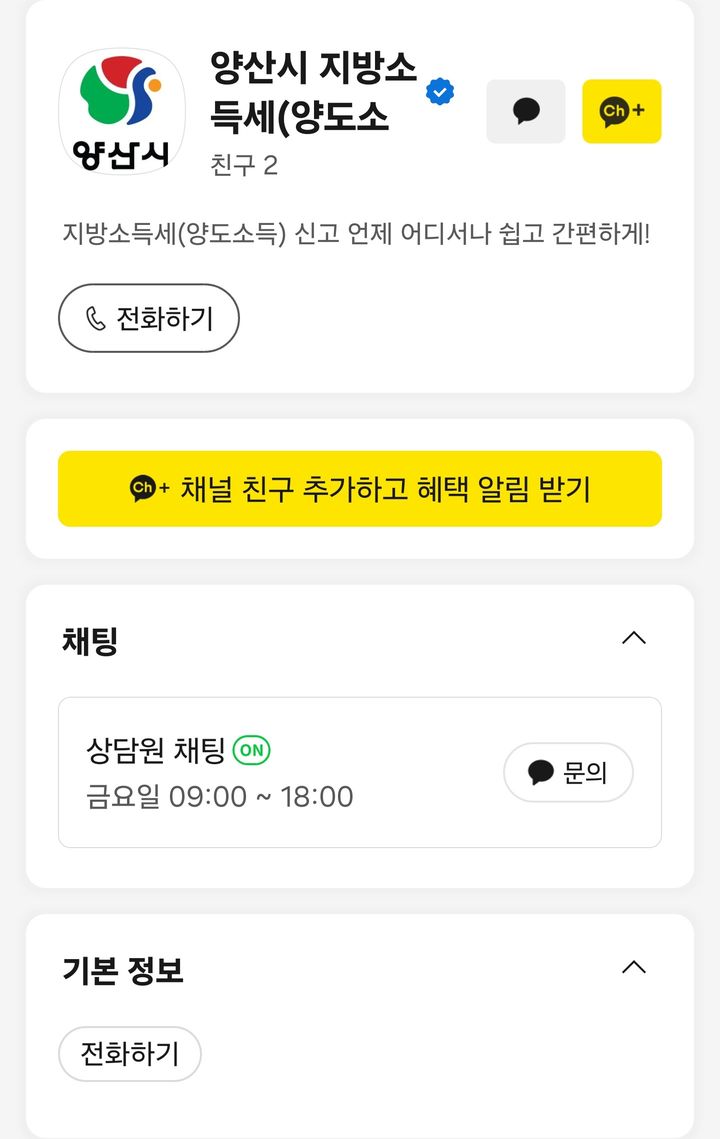Select the 채팅 section header
The height and width of the screenshot is (1139, 720).
pyautogui.click(x=88, y=639)
